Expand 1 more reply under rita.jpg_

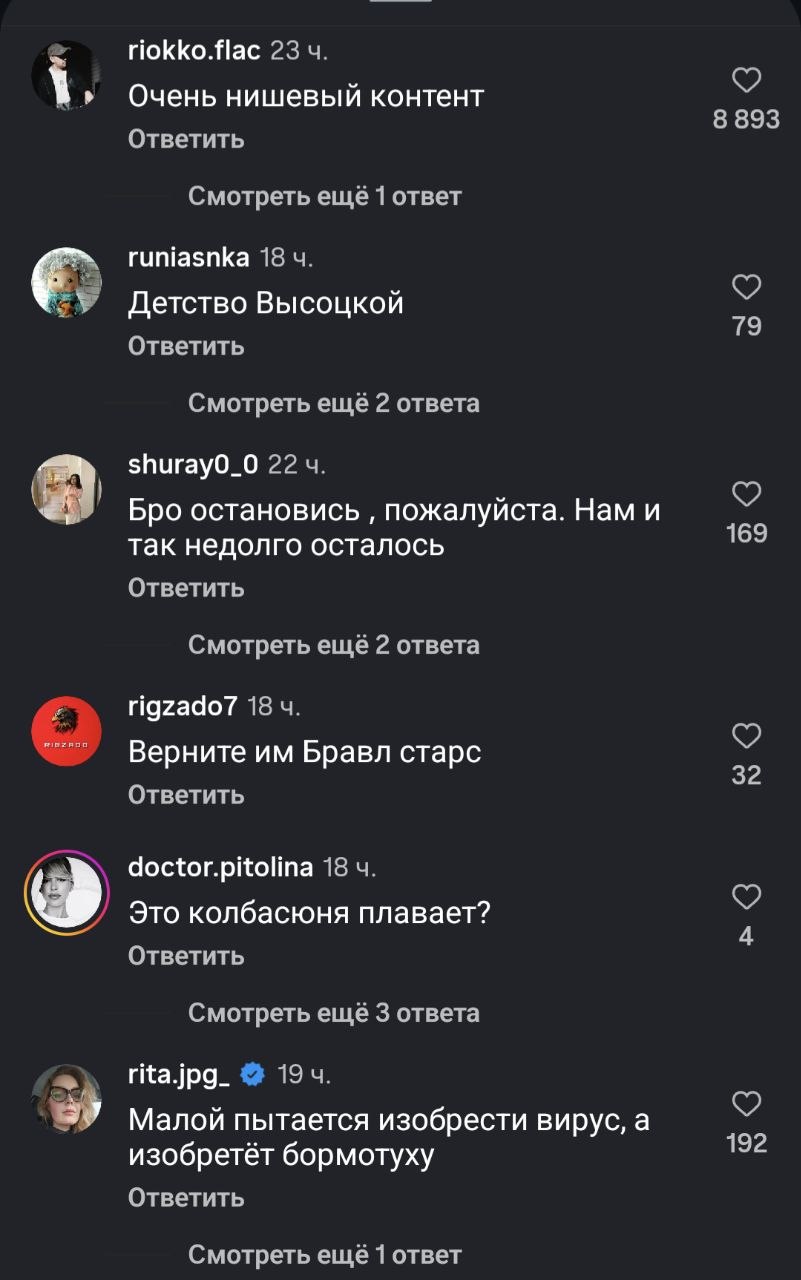pos(324,1254)
